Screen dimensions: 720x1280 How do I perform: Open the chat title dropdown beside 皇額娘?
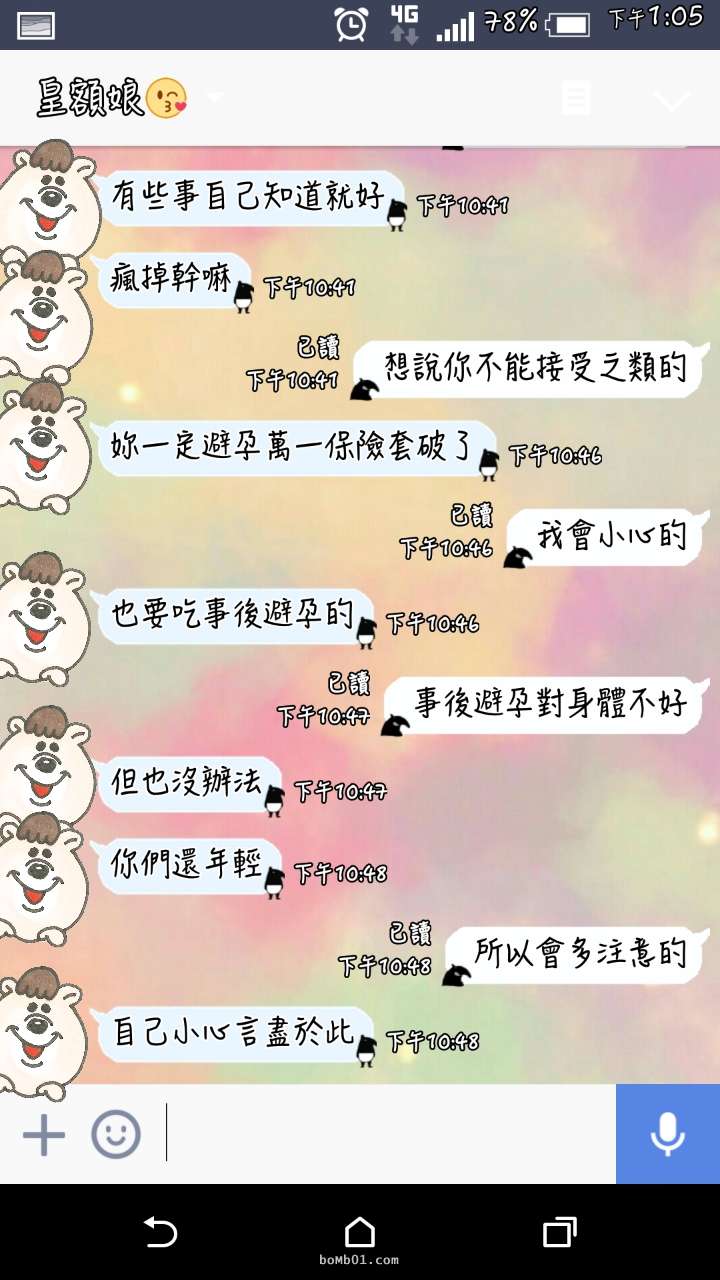[214, 99]
